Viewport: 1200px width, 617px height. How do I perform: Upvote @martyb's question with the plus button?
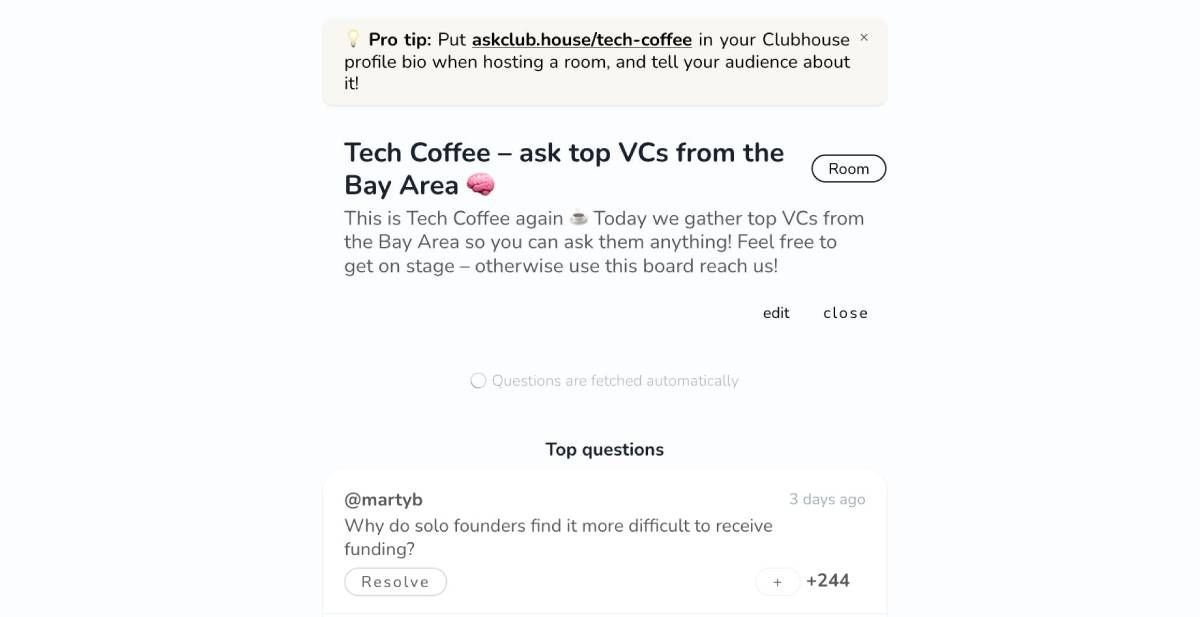777,582
